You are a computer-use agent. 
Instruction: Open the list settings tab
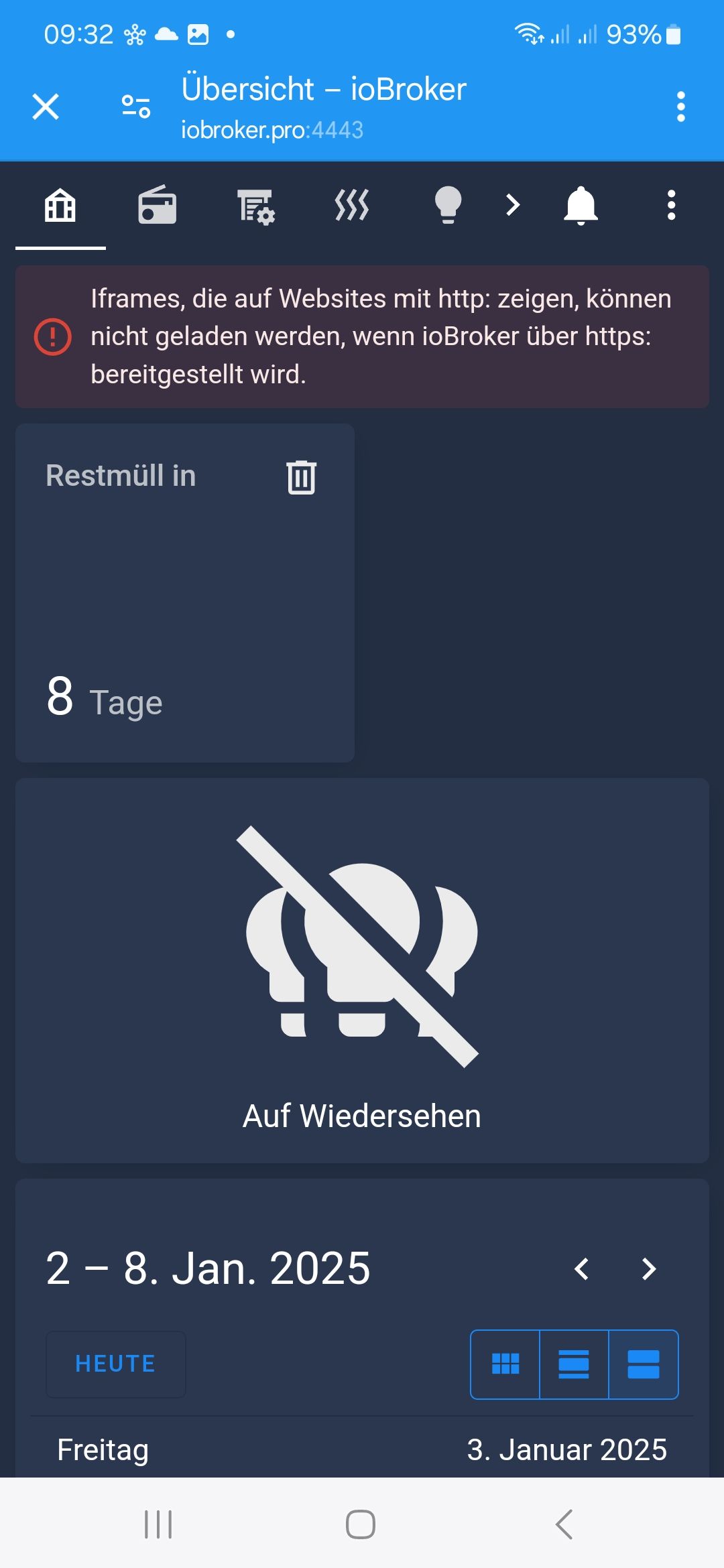[255, 206]
